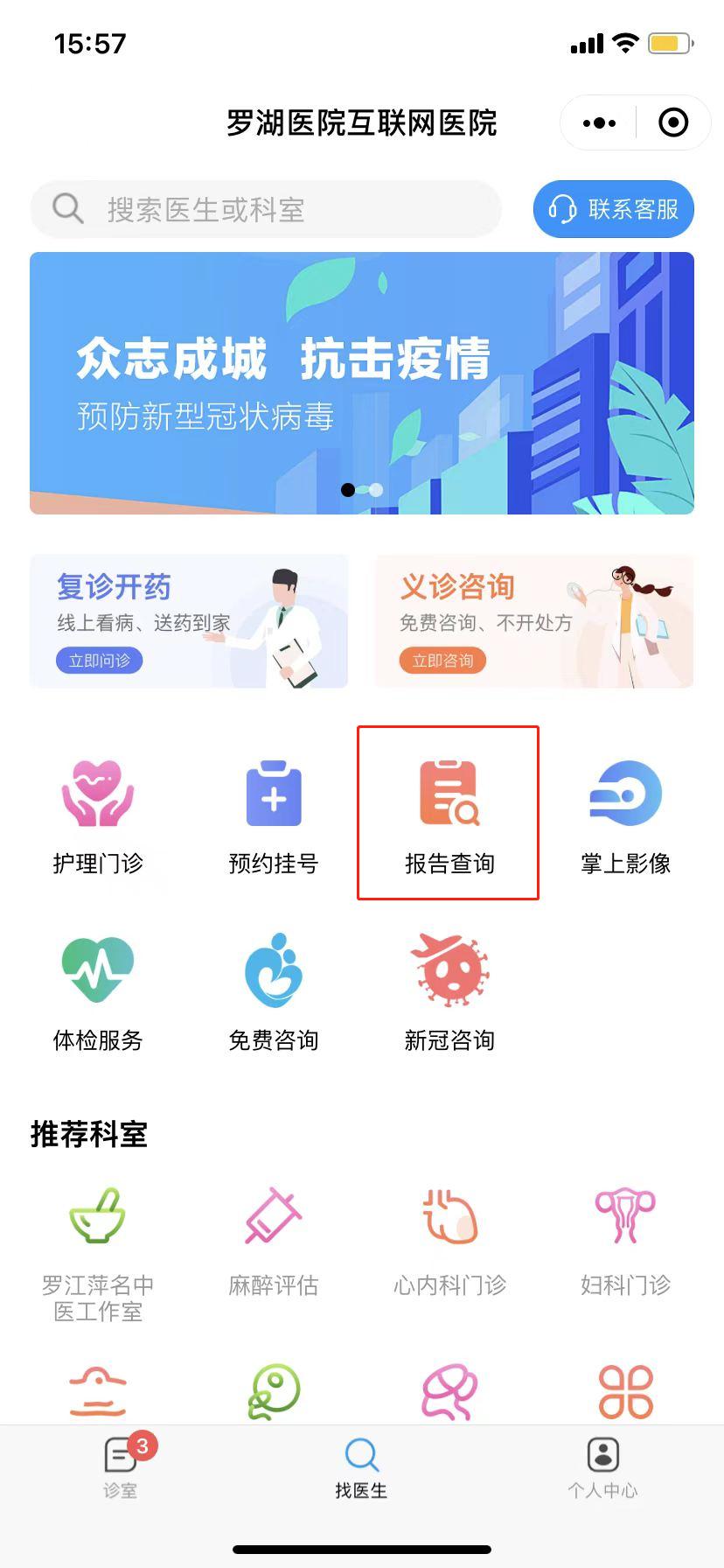This screenshot has width=724, height=1568.
Task: Open the mini program more options menu
Action: (599, 123)
